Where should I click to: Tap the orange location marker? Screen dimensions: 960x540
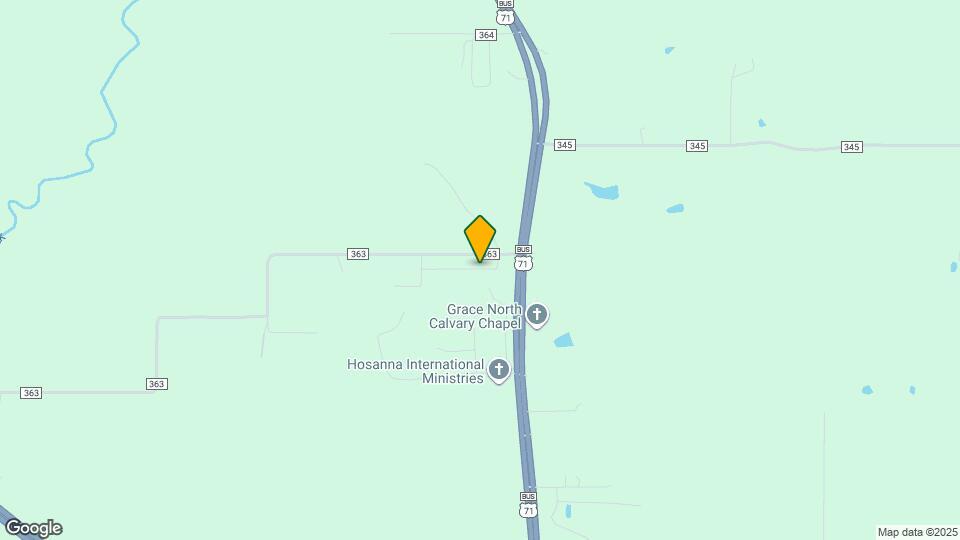(480, 239)
